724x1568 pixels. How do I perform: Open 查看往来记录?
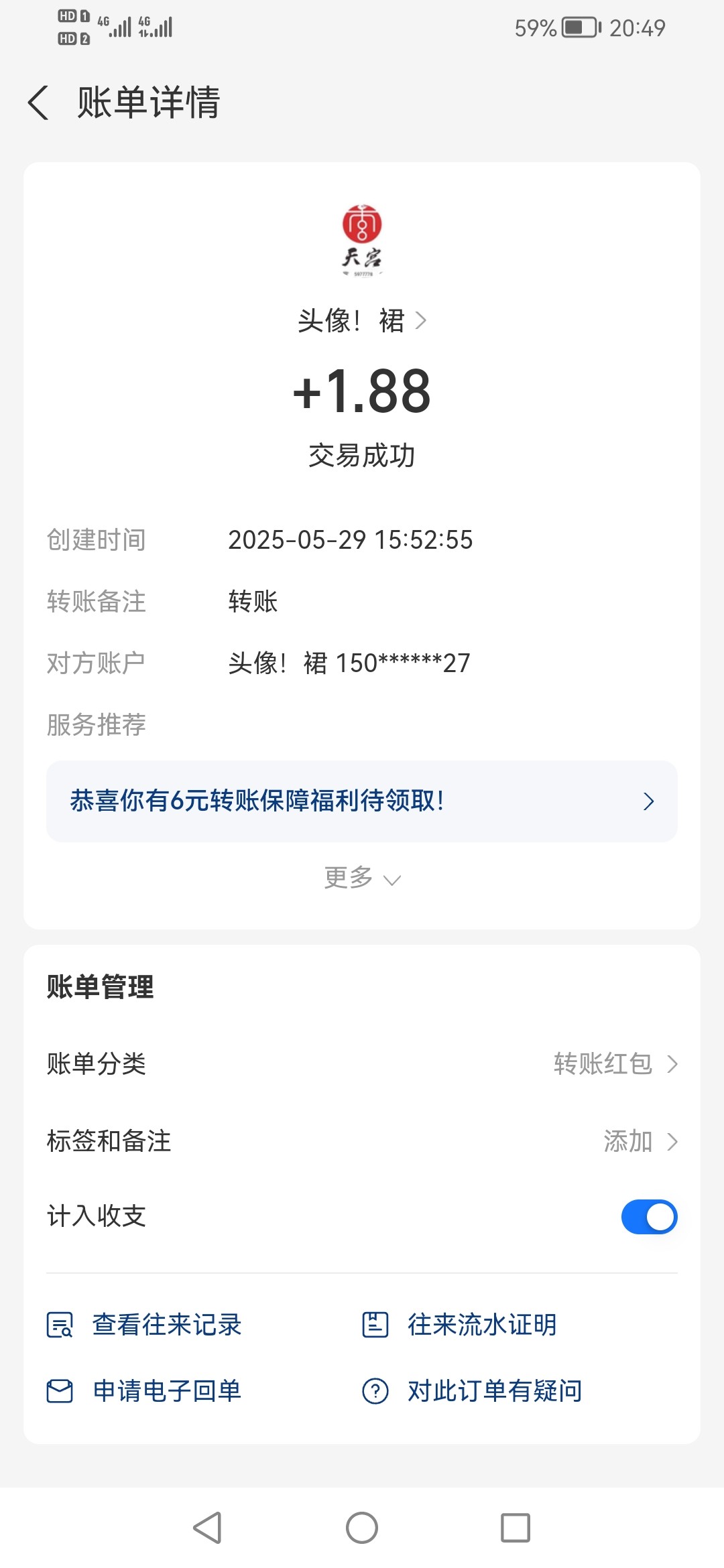pyautogui.click(x=144, y=1325)
